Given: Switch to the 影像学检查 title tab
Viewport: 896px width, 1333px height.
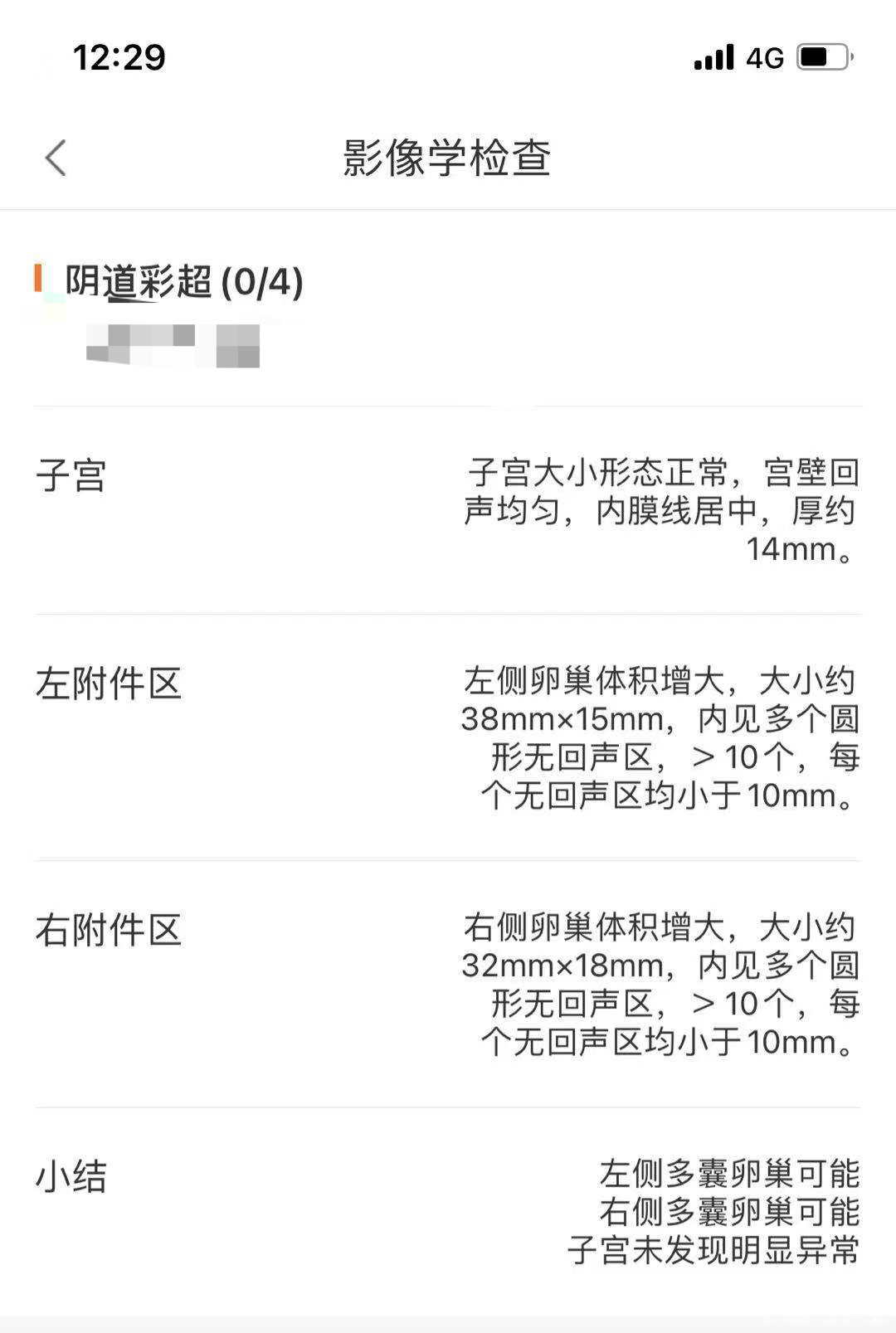Looking at the screenshot, I should [x=448, y=159].
